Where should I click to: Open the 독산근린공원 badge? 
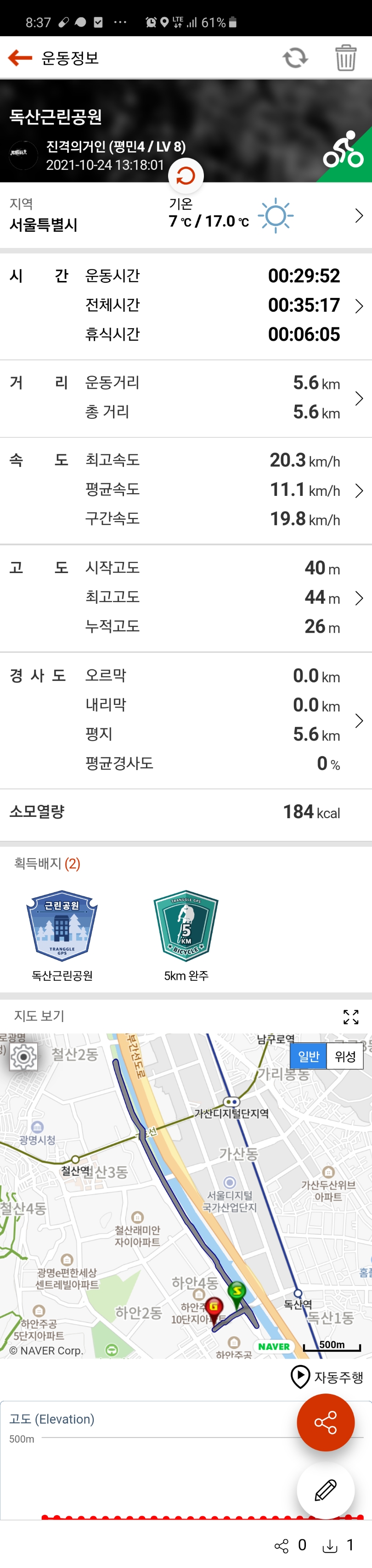coord(62,927)
